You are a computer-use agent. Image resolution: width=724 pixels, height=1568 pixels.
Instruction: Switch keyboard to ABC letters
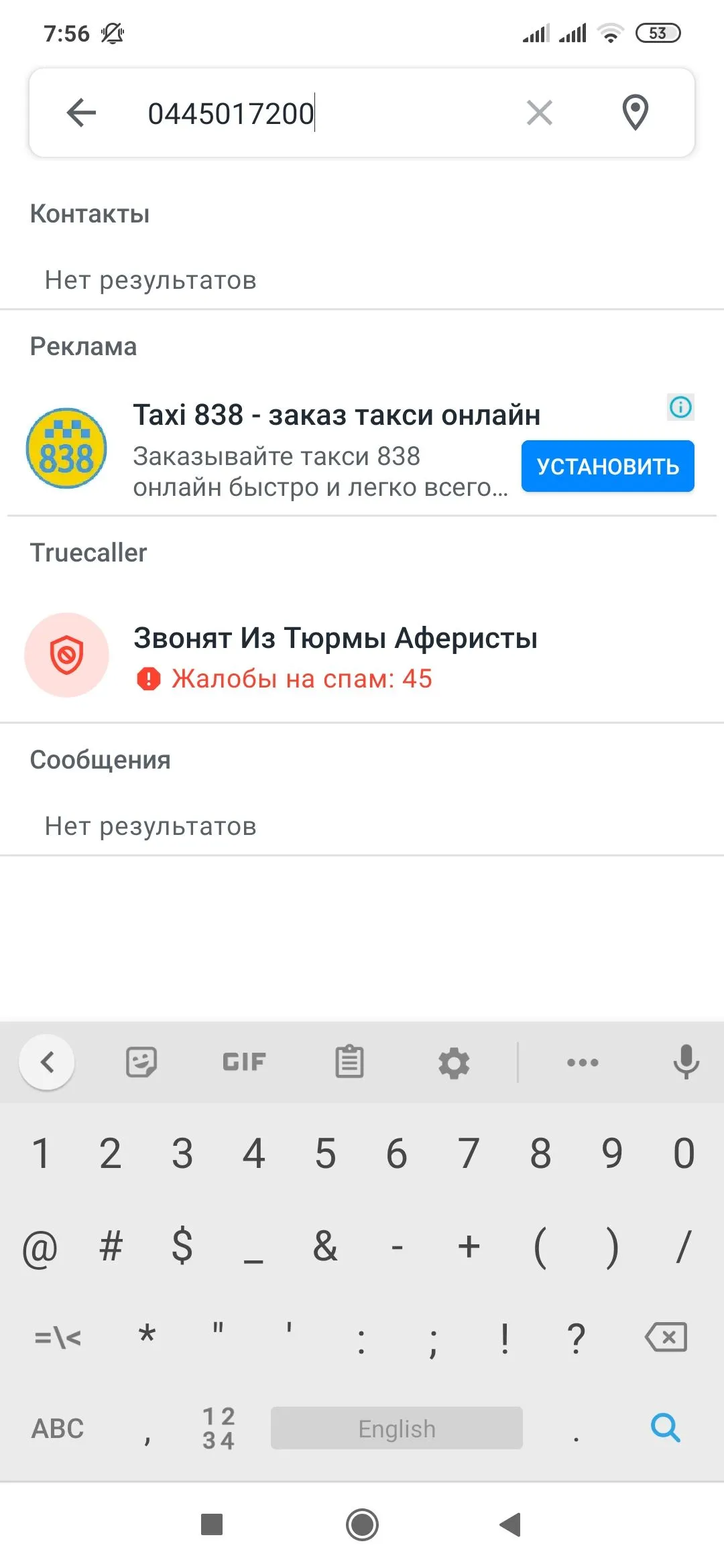click(58, 1428)
